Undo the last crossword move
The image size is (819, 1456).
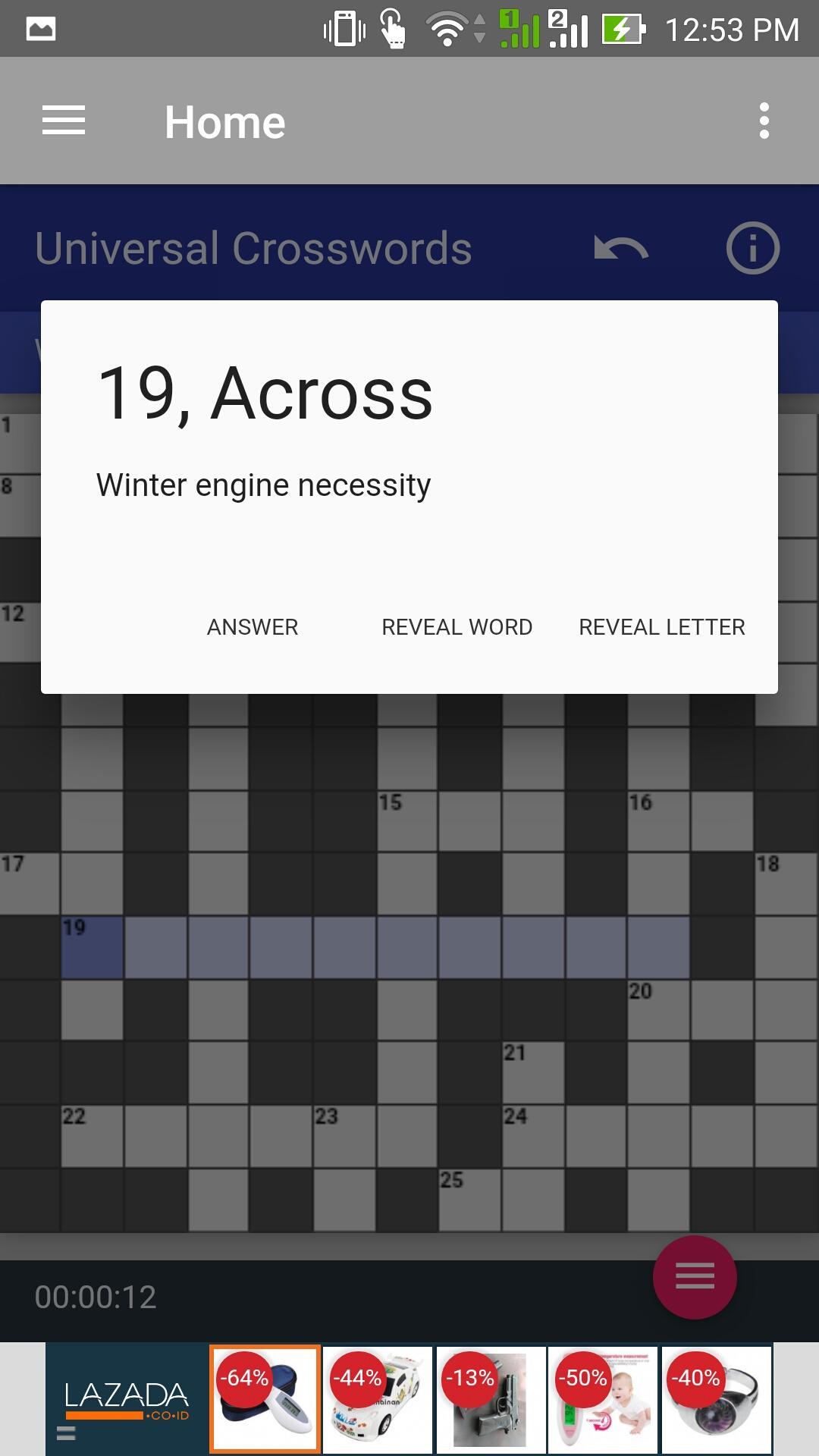tap(621, 248)
